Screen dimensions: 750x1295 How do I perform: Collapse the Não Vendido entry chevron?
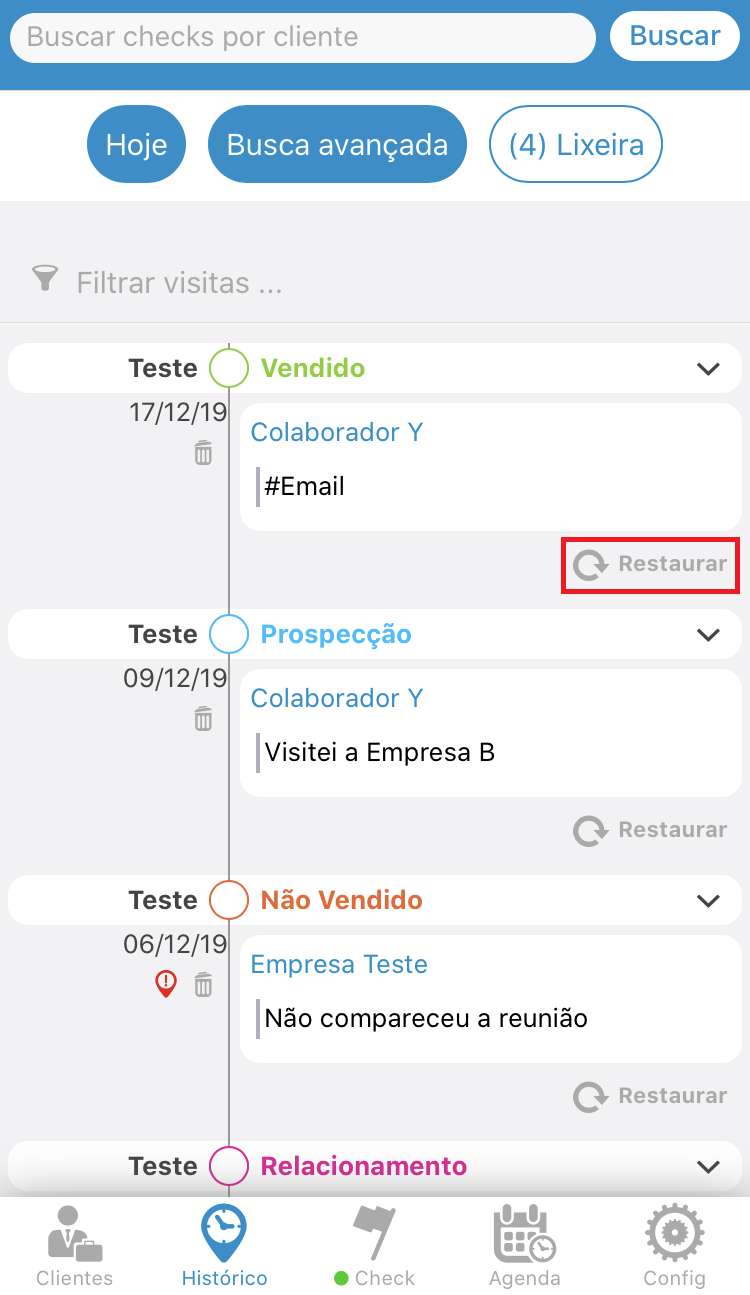click(x=709, y=900)
